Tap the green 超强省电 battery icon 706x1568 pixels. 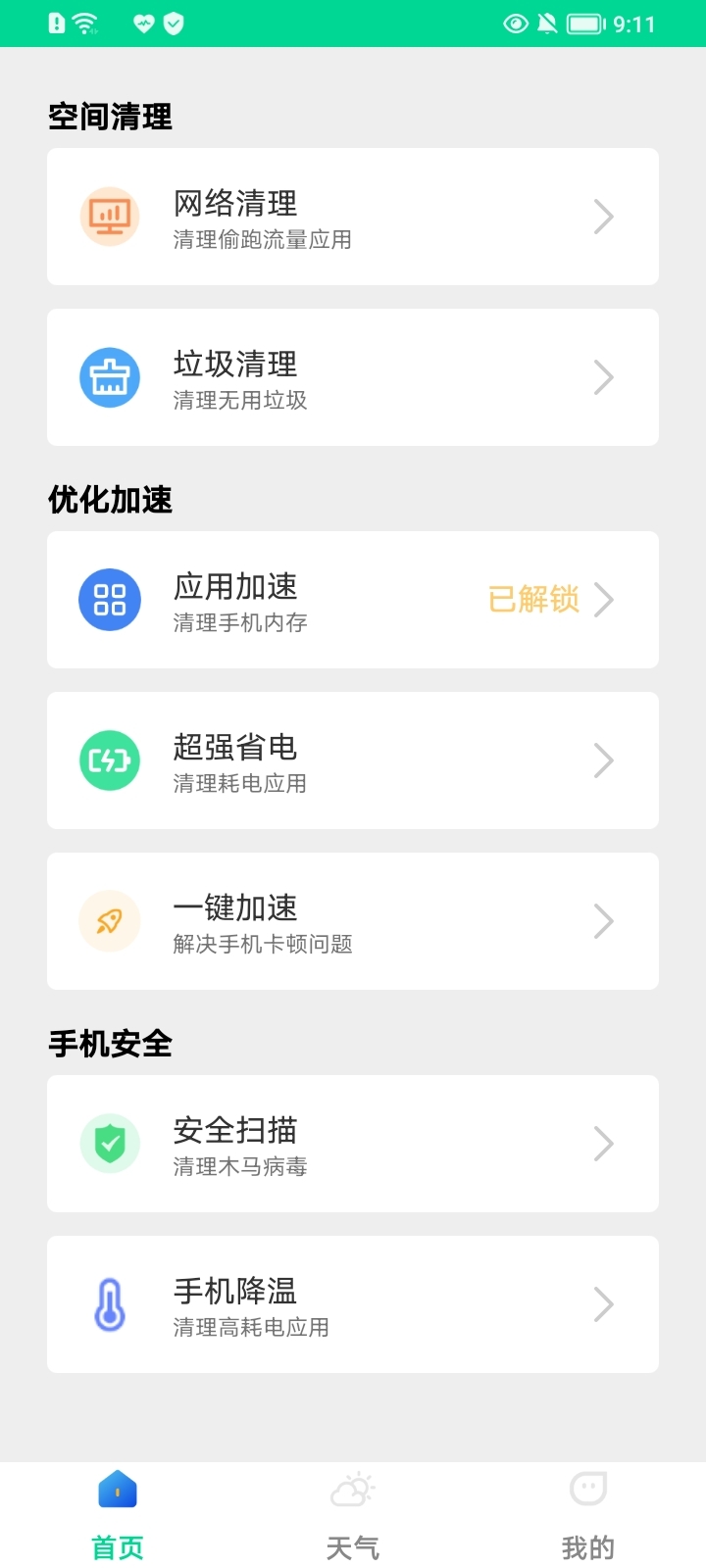[x=109, y=759]
